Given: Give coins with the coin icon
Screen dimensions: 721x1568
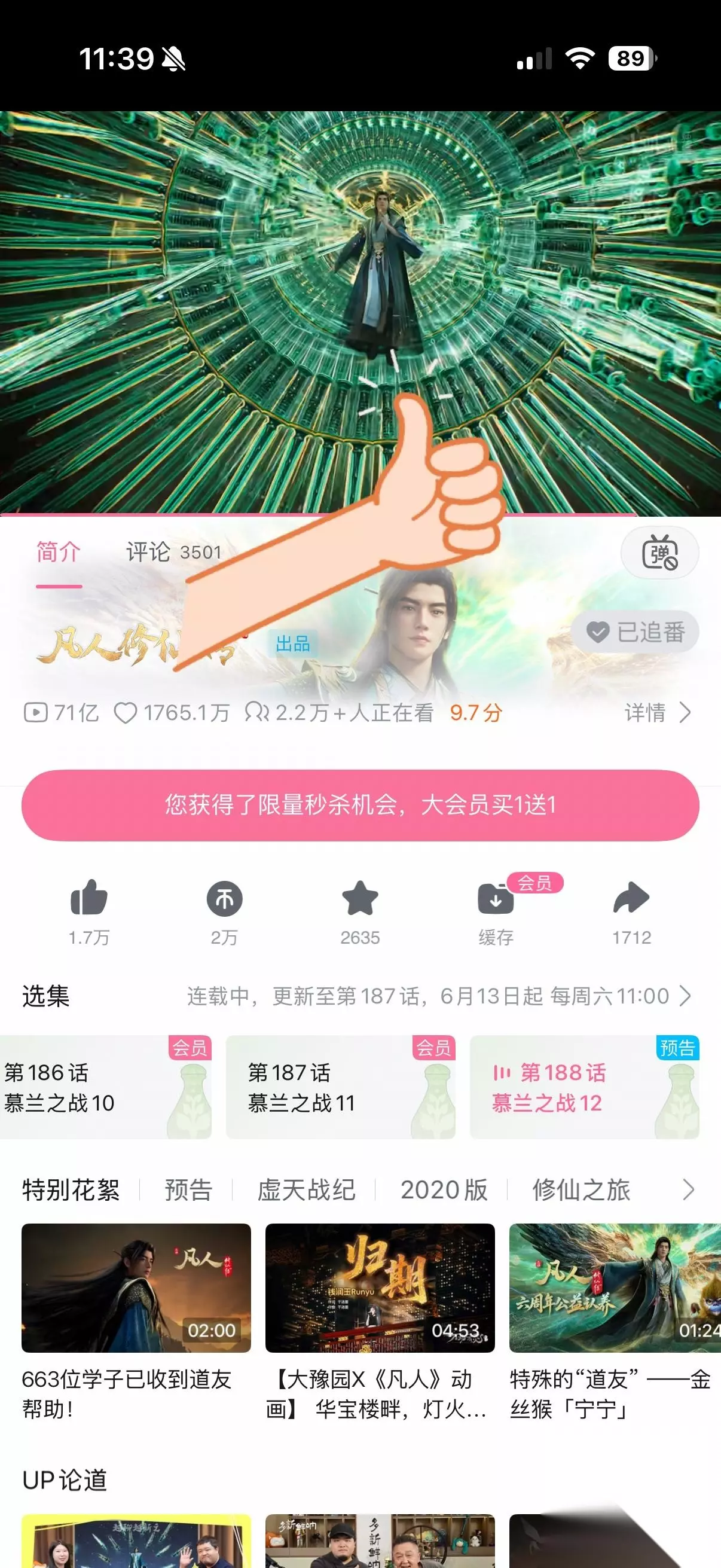Looking at the screenshot, I should tap(225, 911).
